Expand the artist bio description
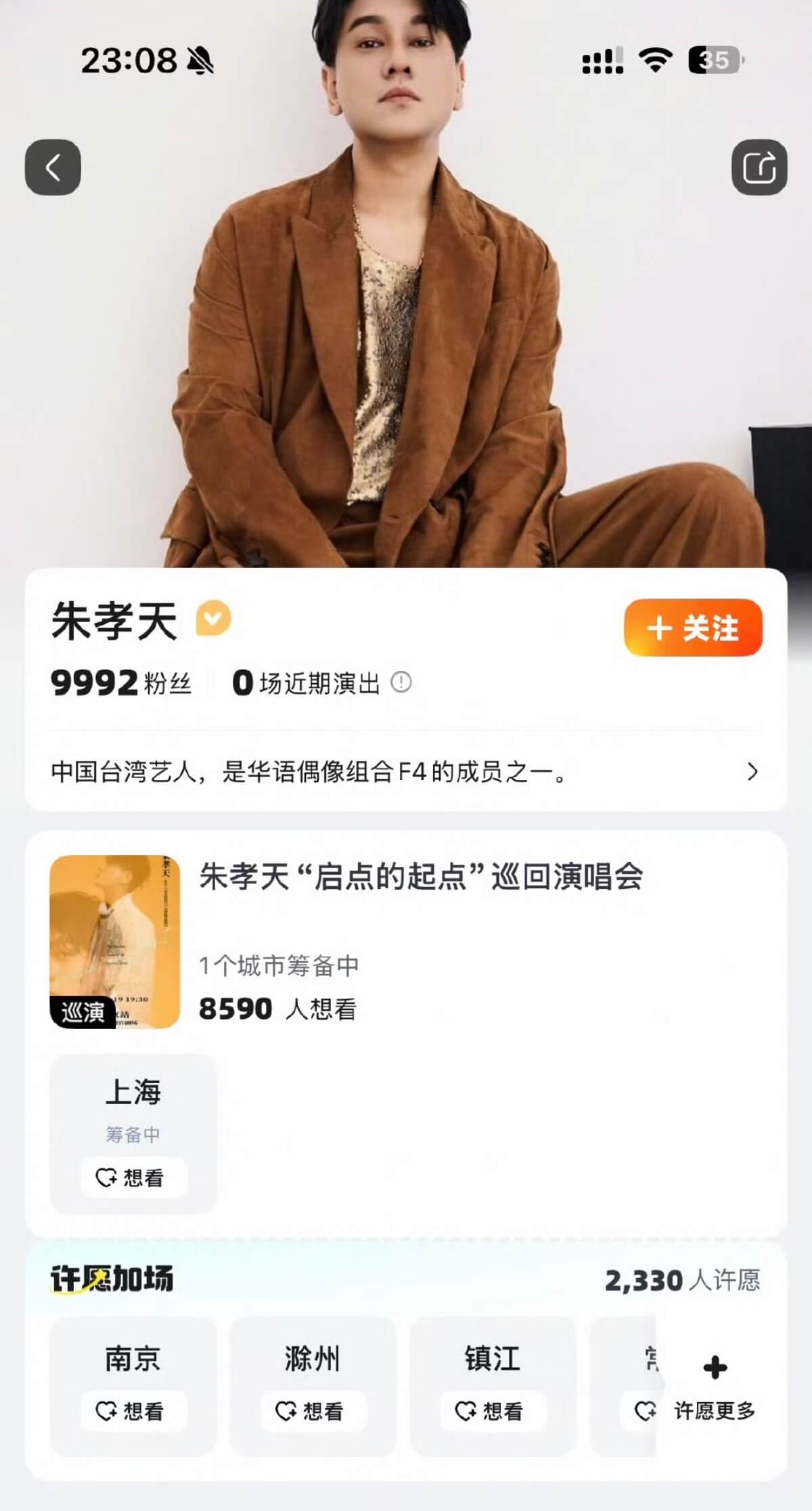Image resolution: width=812 pixels, height=1511 pixels. point(752,772)
